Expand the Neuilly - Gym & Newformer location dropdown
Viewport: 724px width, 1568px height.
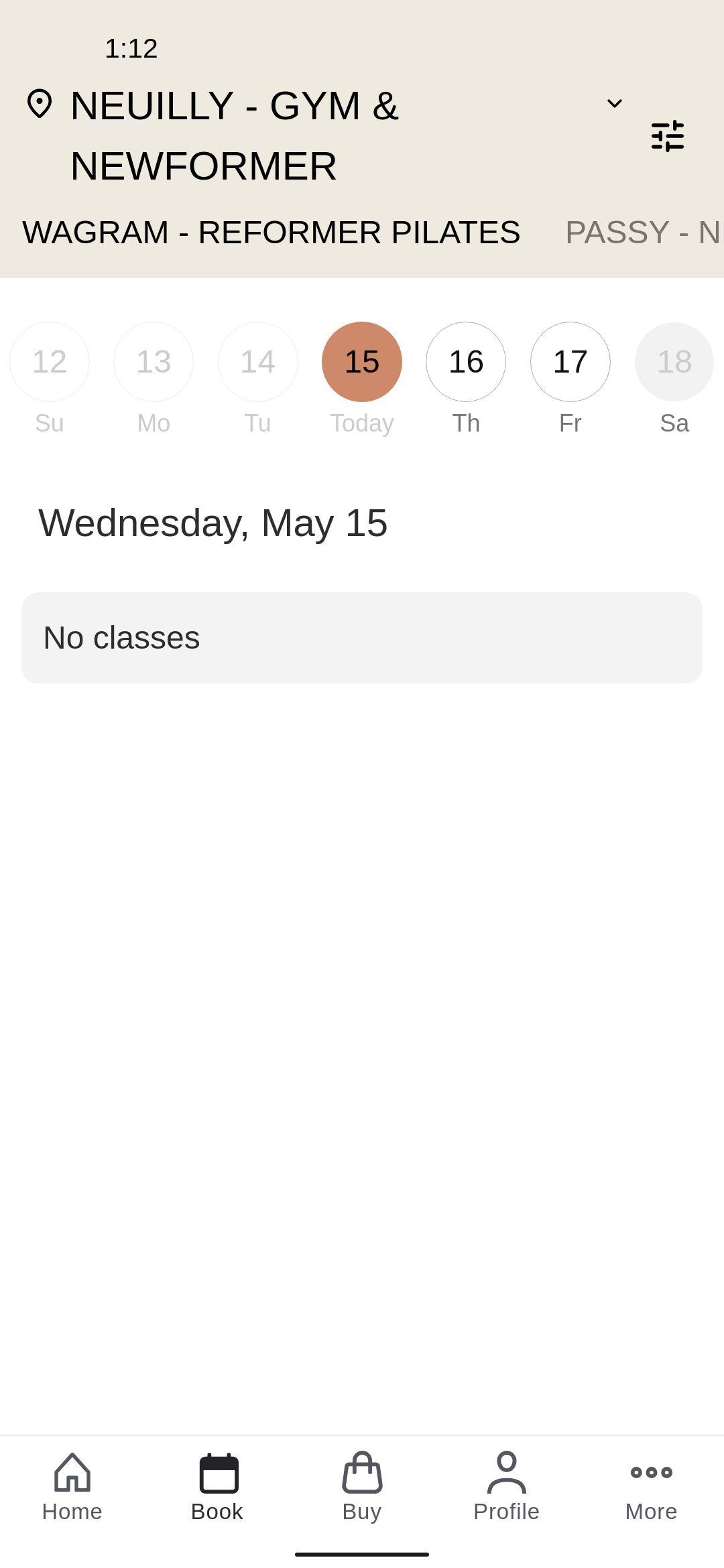coord(614,104)
